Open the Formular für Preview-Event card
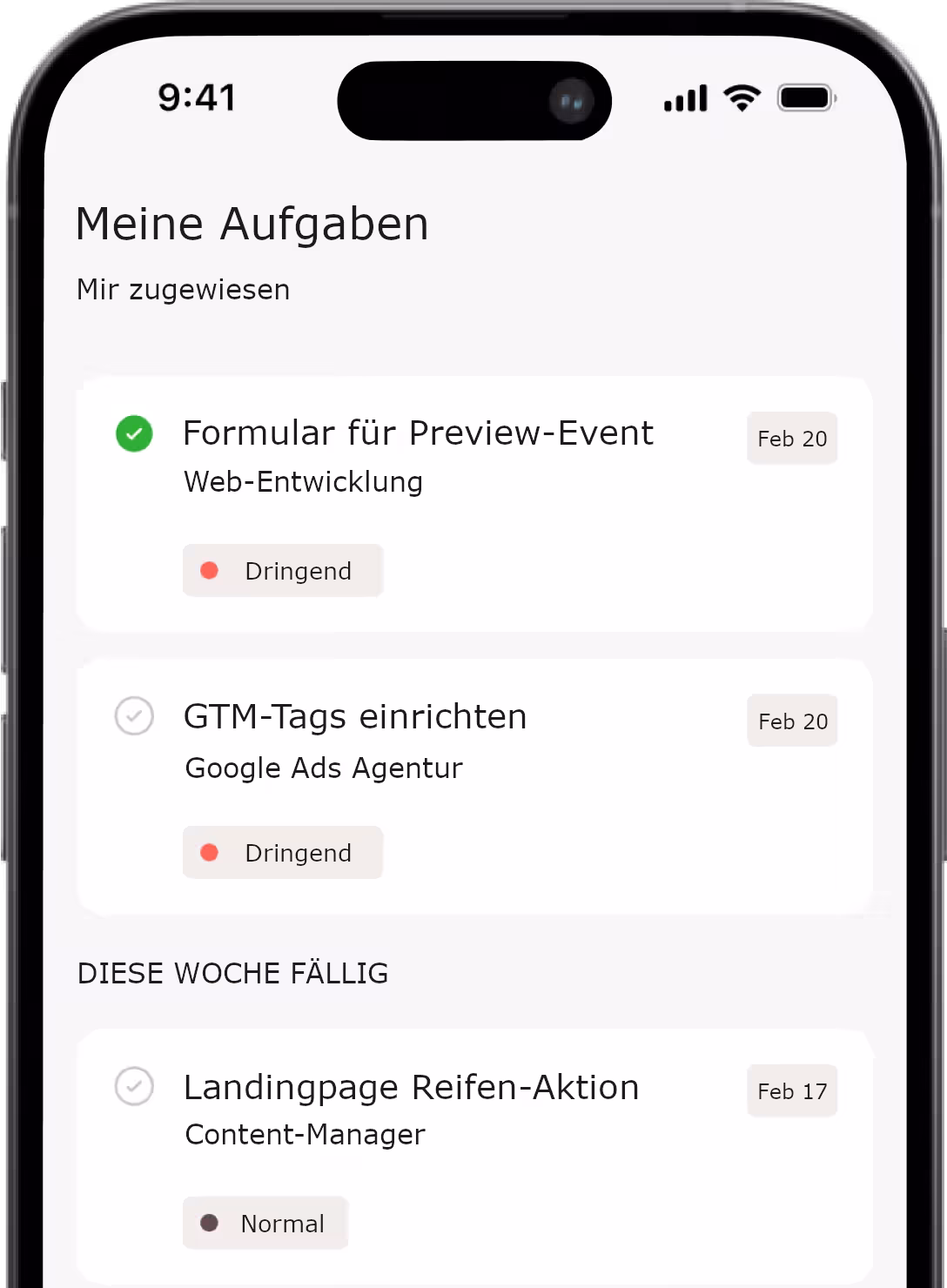The height and width of the screenshot is (1288, 947). coord(474,504)
